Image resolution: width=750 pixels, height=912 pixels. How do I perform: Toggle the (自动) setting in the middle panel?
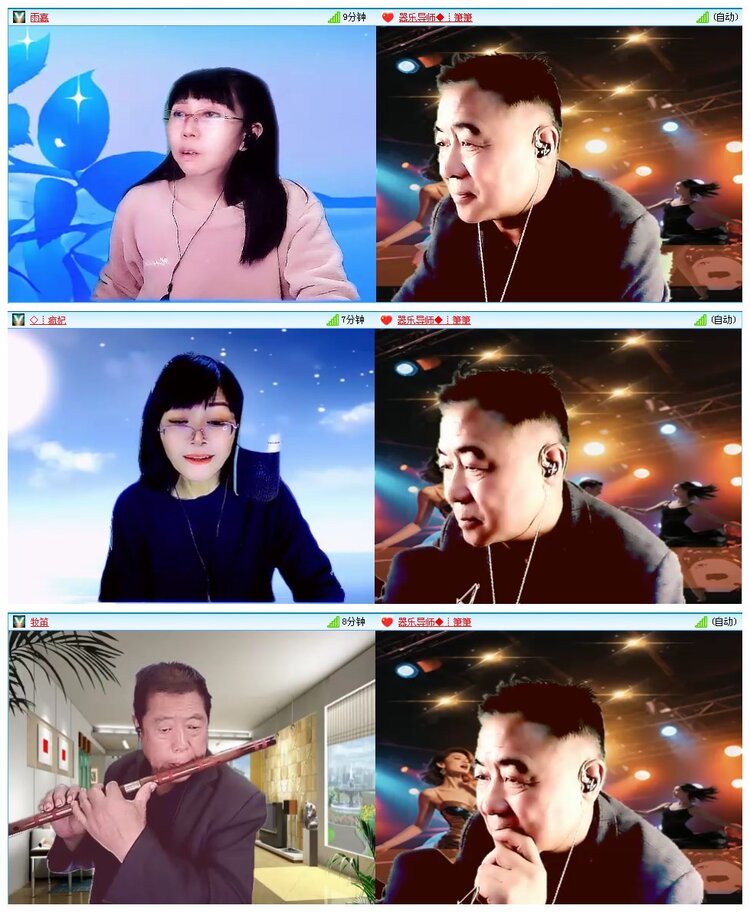(x=723, y=318)
